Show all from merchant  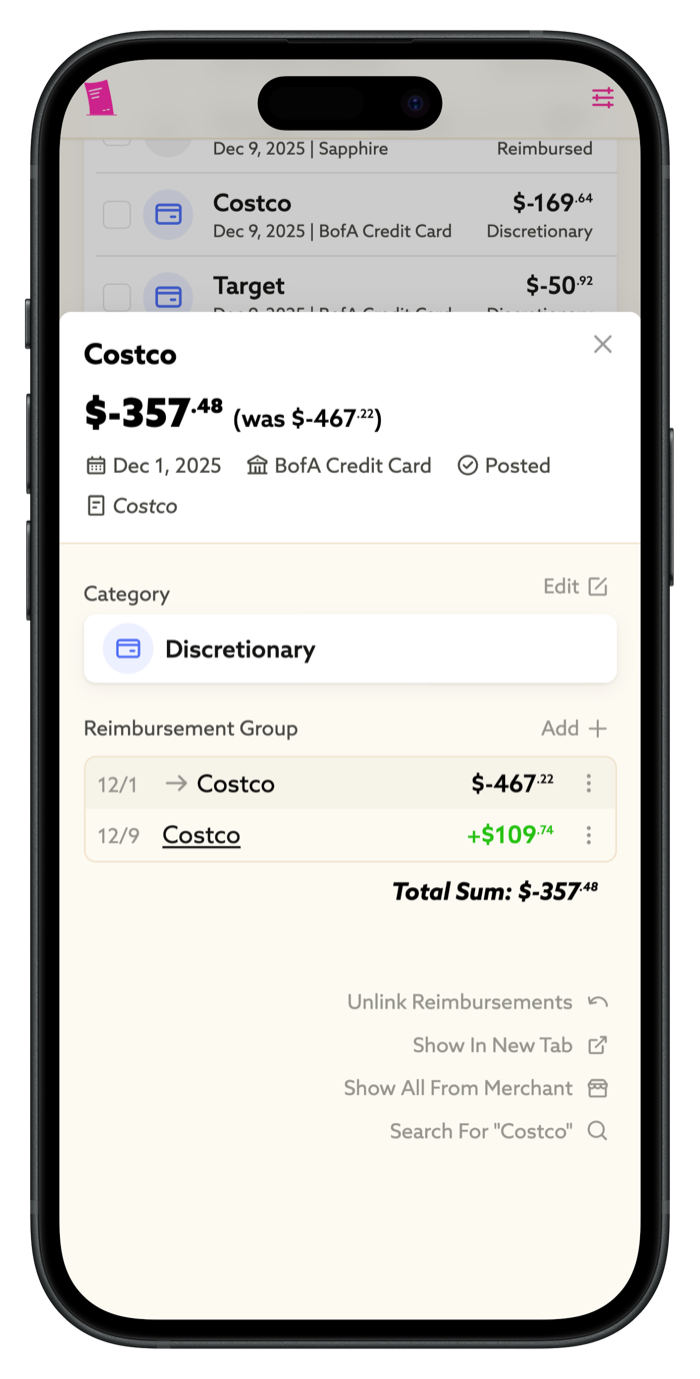point(475,1088)
